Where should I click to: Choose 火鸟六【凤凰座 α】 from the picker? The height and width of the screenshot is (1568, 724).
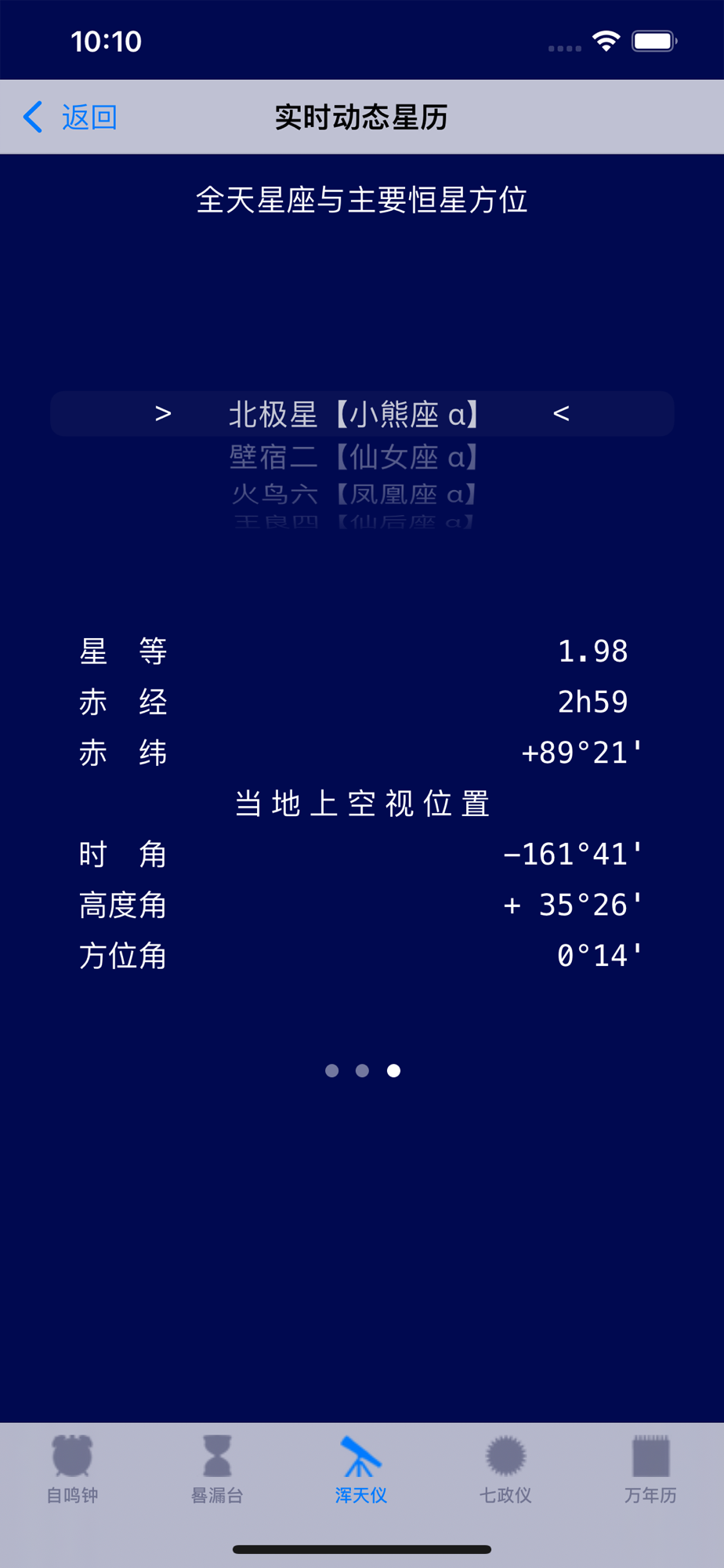pyautogui.click(x=354, y=494)
